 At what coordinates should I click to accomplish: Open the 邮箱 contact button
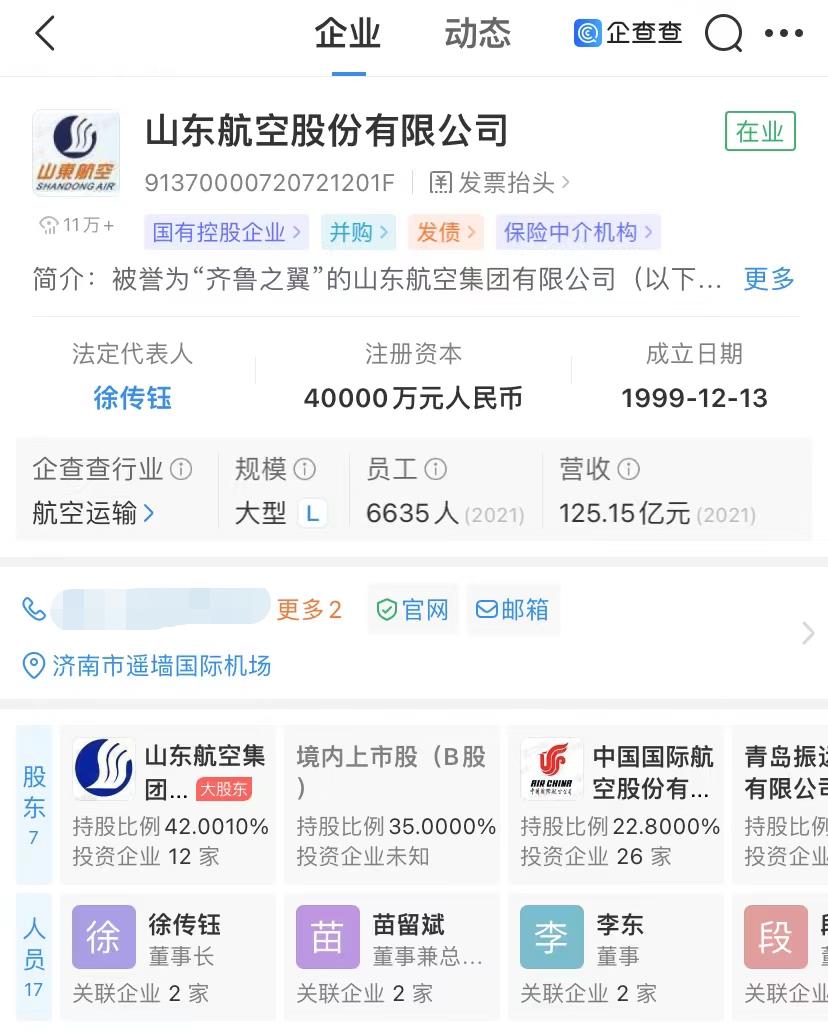click(512, 610)
